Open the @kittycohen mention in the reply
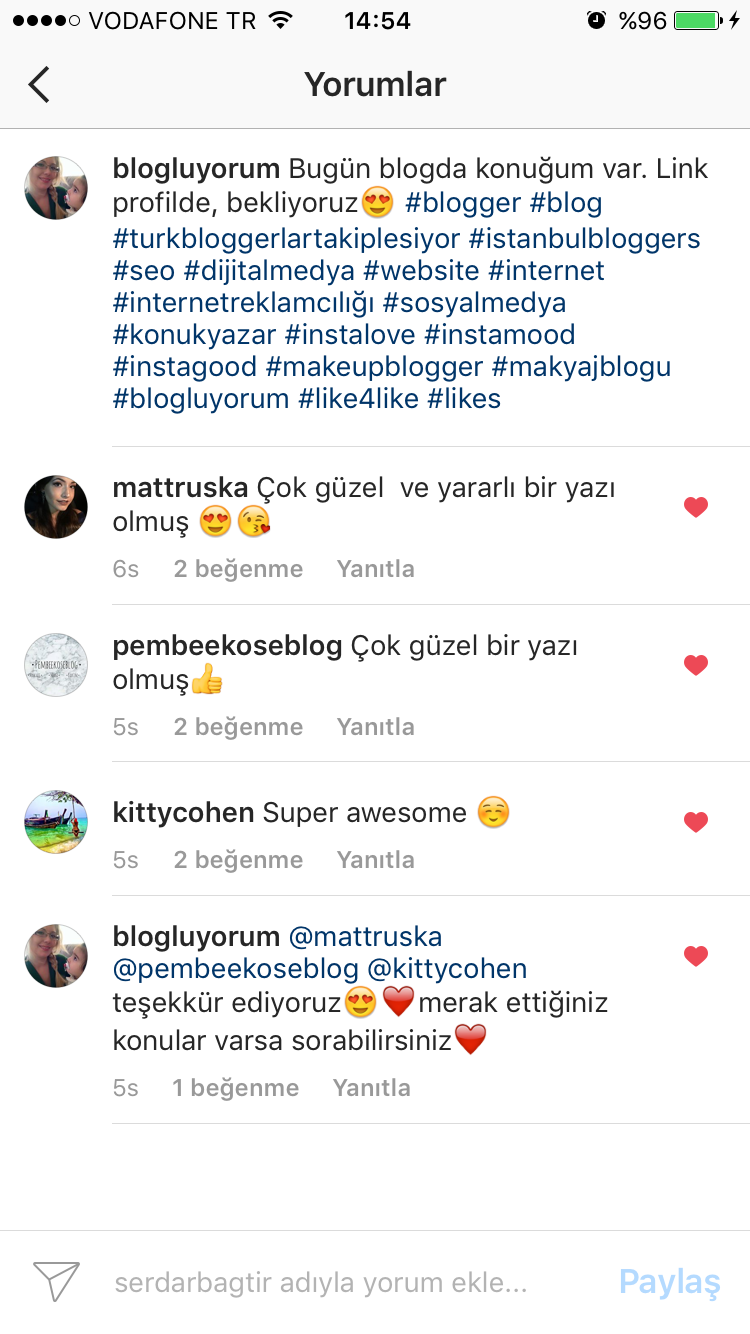The height and width of the screenshot is (1334, 750). [447, 969]
